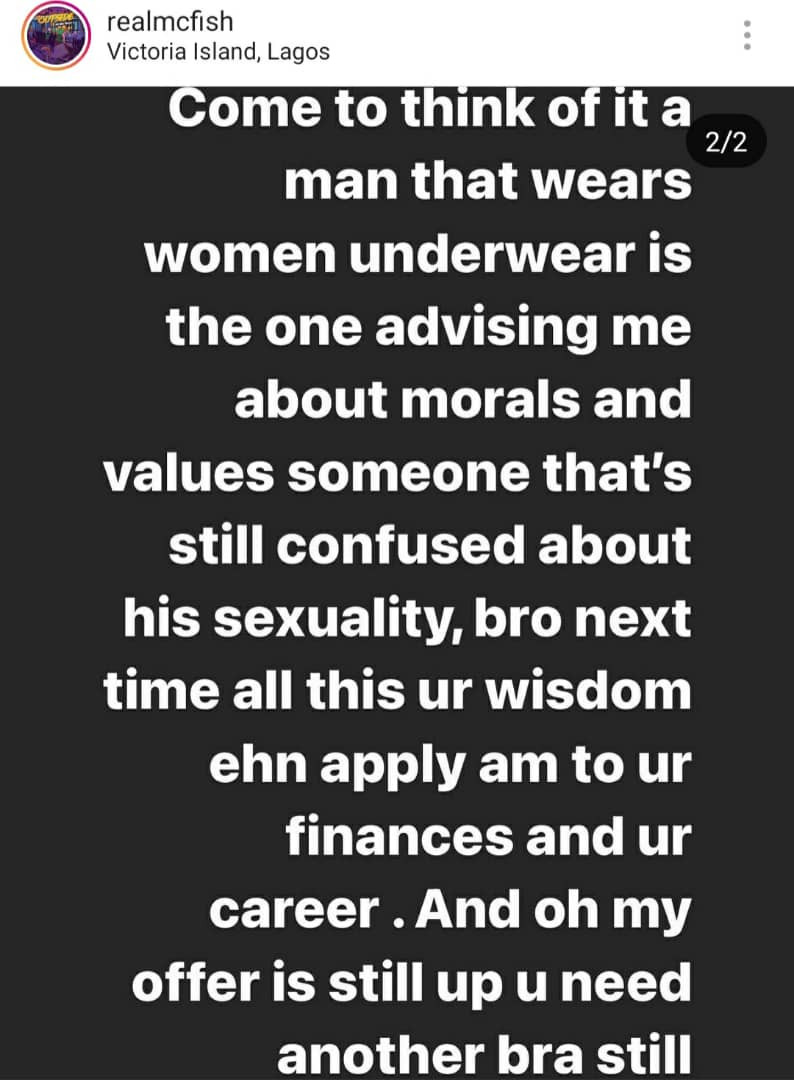View the Victoria Island, Lagos location

click(x=218, y=52)
